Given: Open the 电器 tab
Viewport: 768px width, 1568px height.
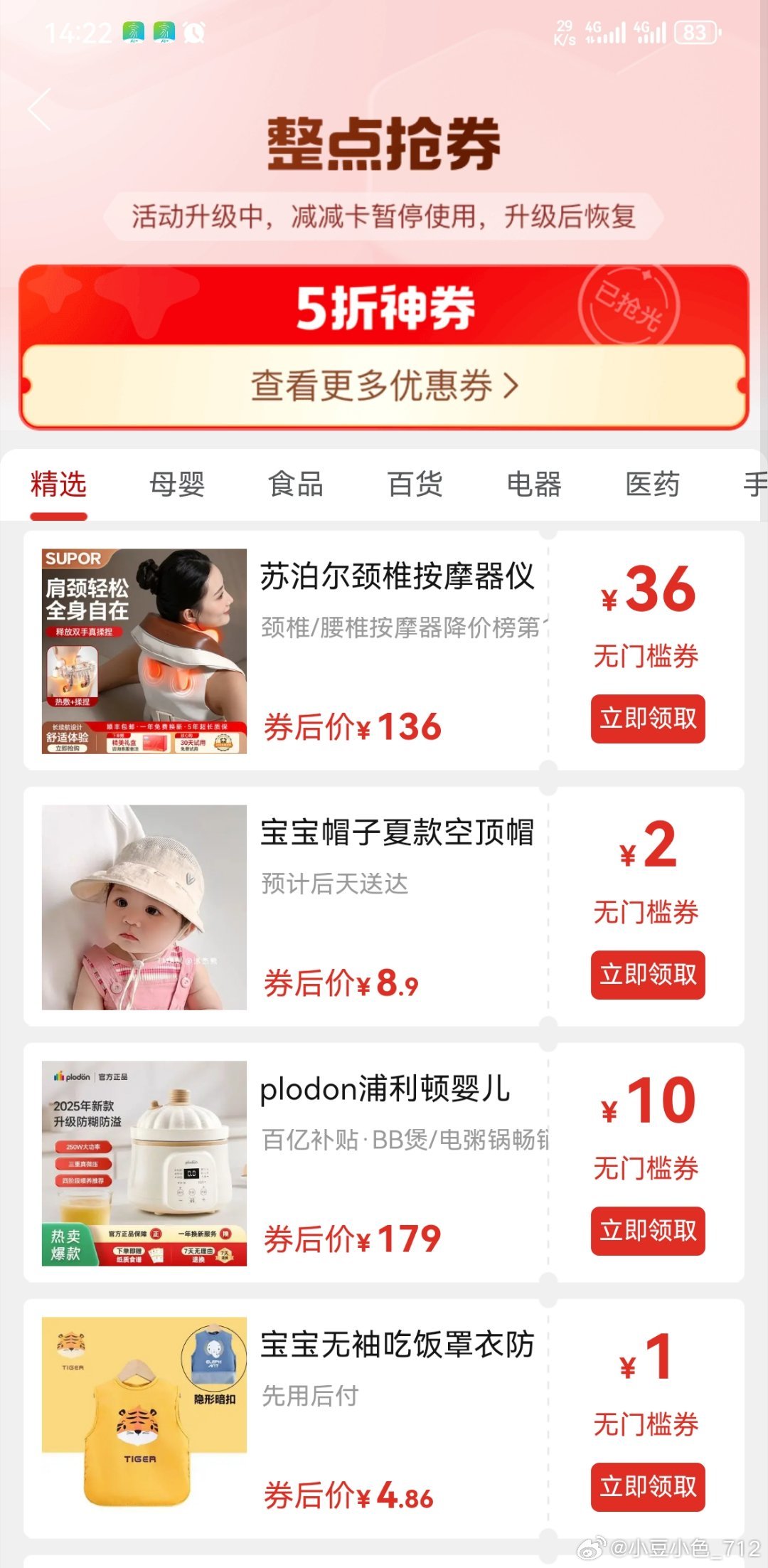Looking at the screenshot, I should [533, 484].
